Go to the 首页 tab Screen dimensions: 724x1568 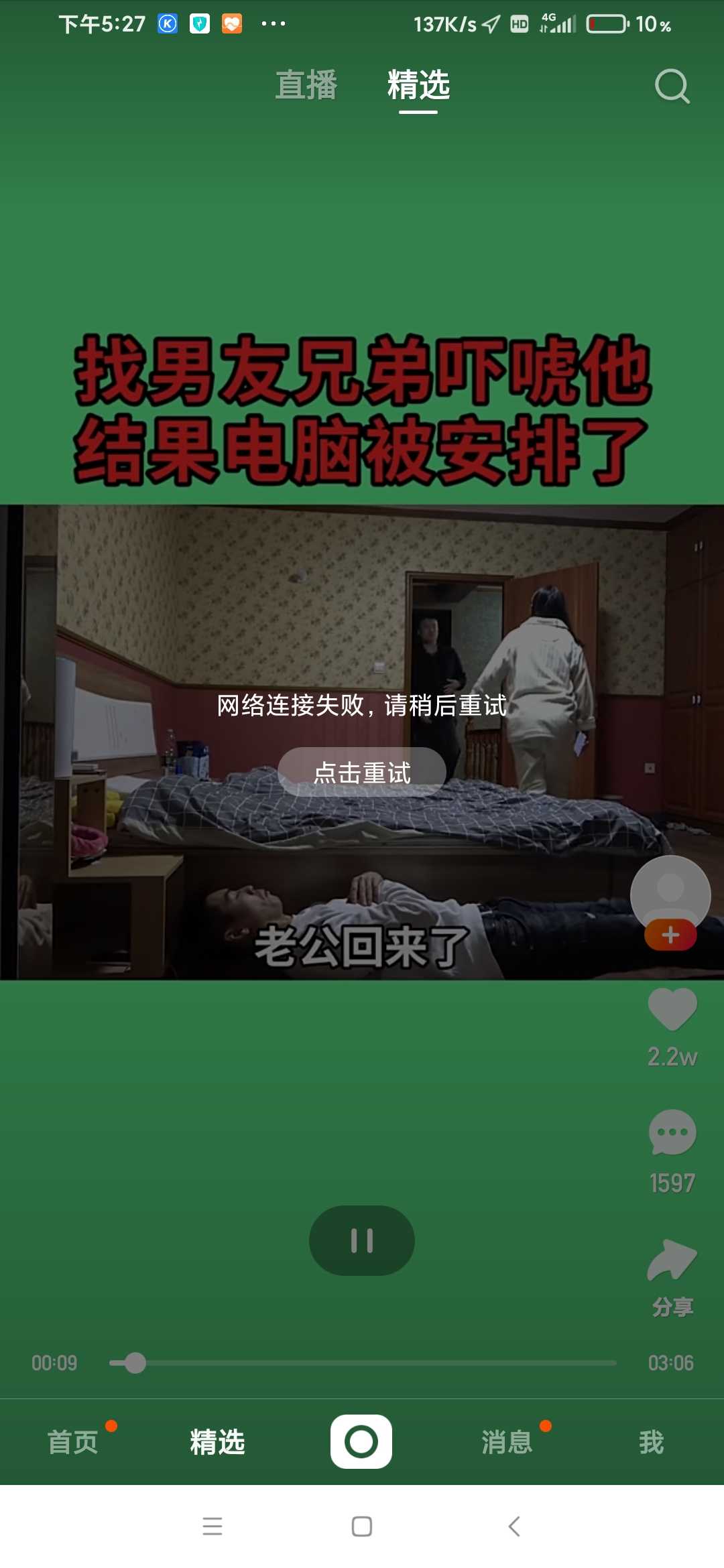pos(72,1442)
